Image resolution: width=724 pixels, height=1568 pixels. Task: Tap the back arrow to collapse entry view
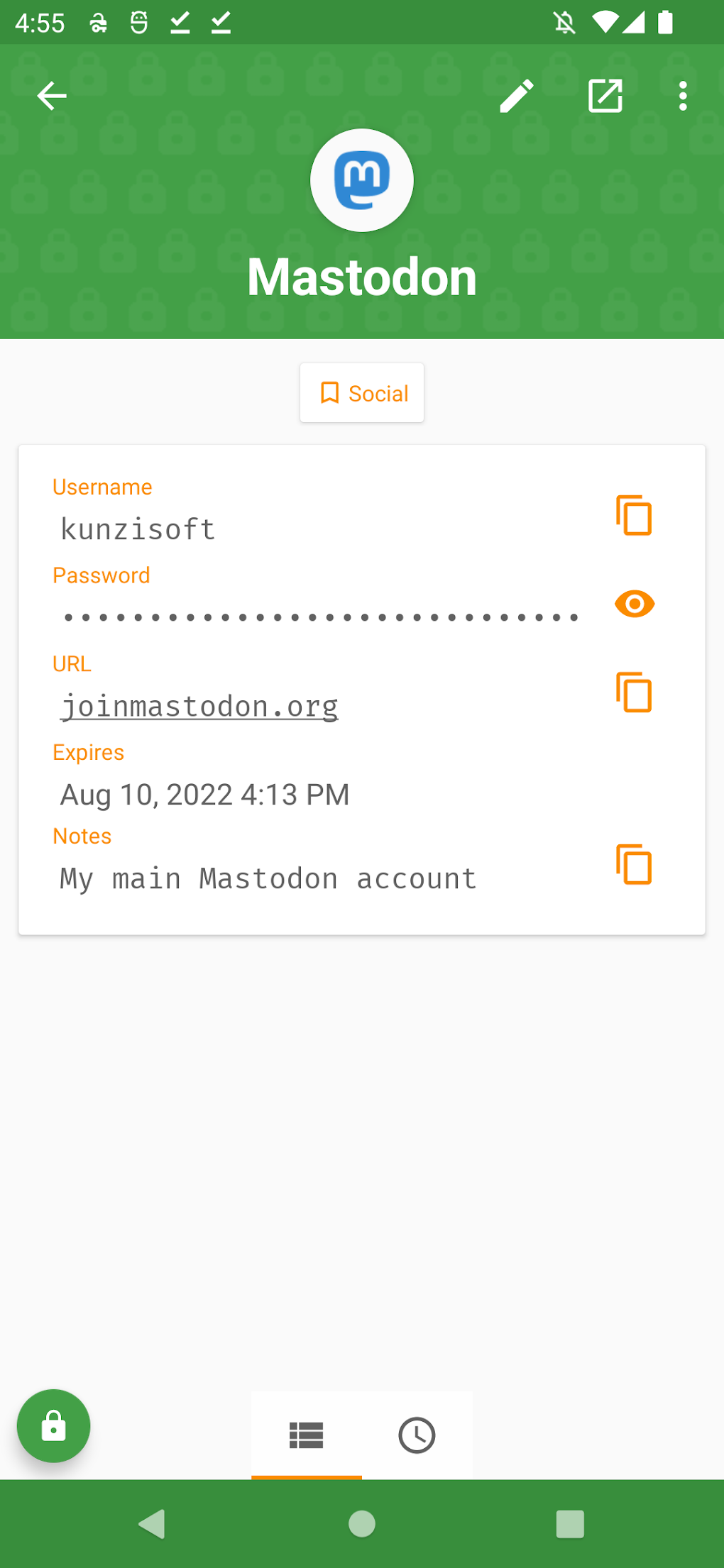[51, 95]
